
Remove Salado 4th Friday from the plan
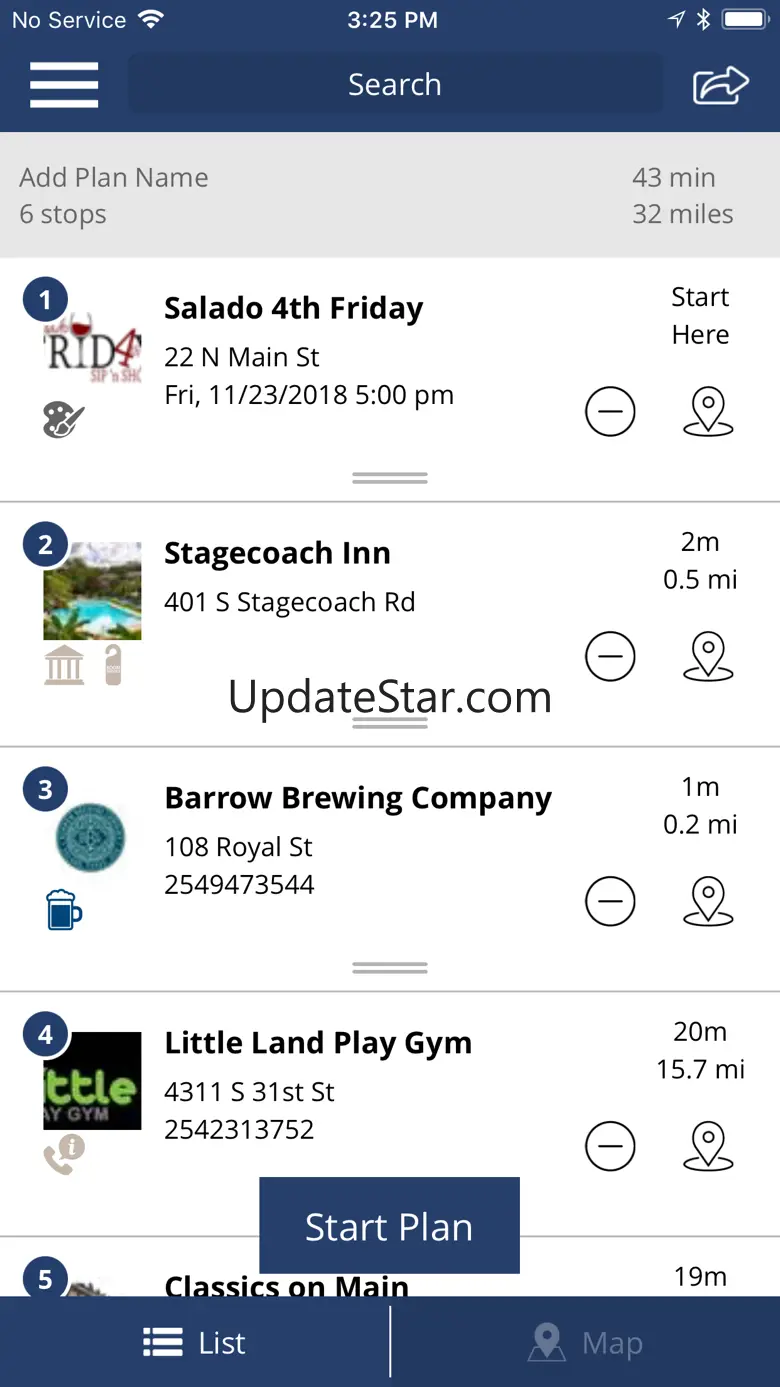click(x=610, y=411)
